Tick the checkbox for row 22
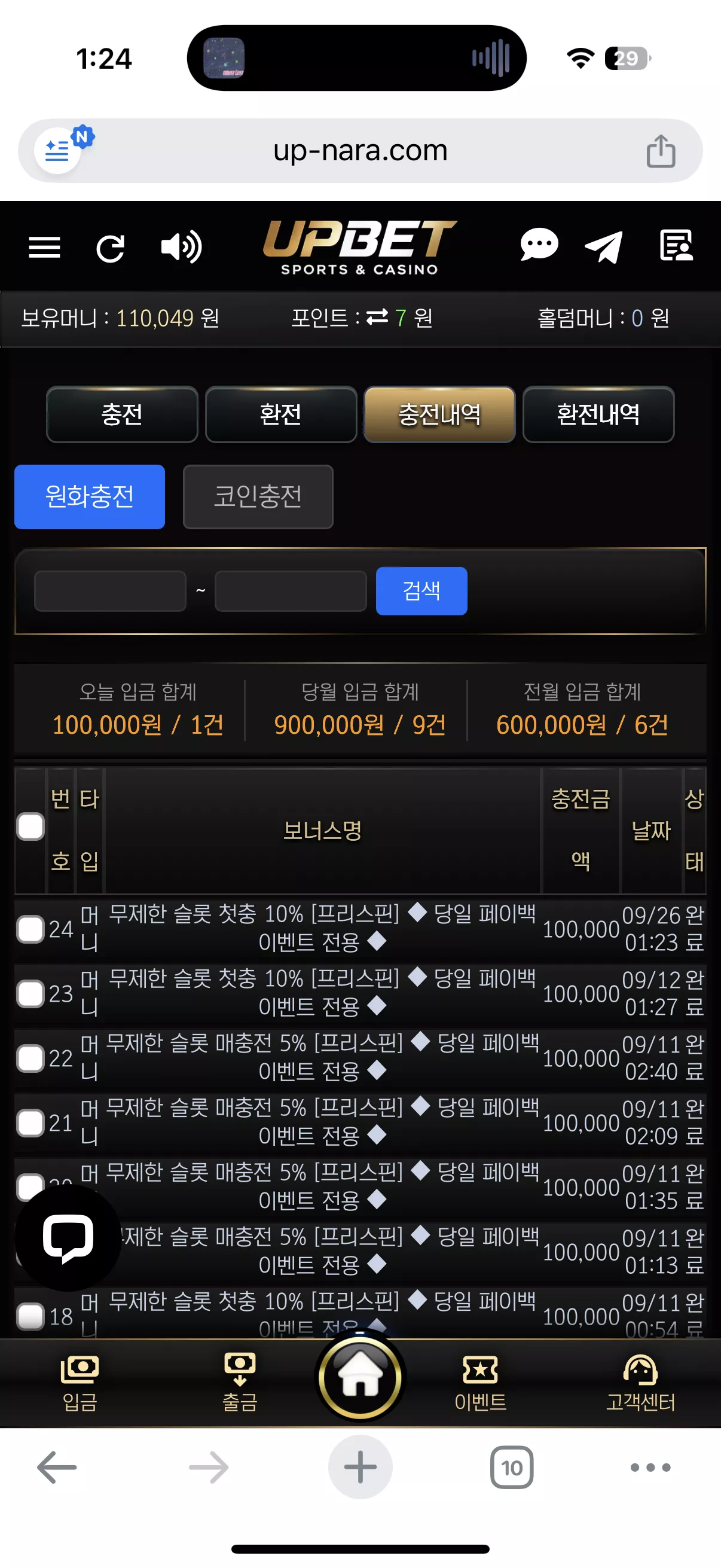721x1568 pixels. click(x=30, y=1058)
